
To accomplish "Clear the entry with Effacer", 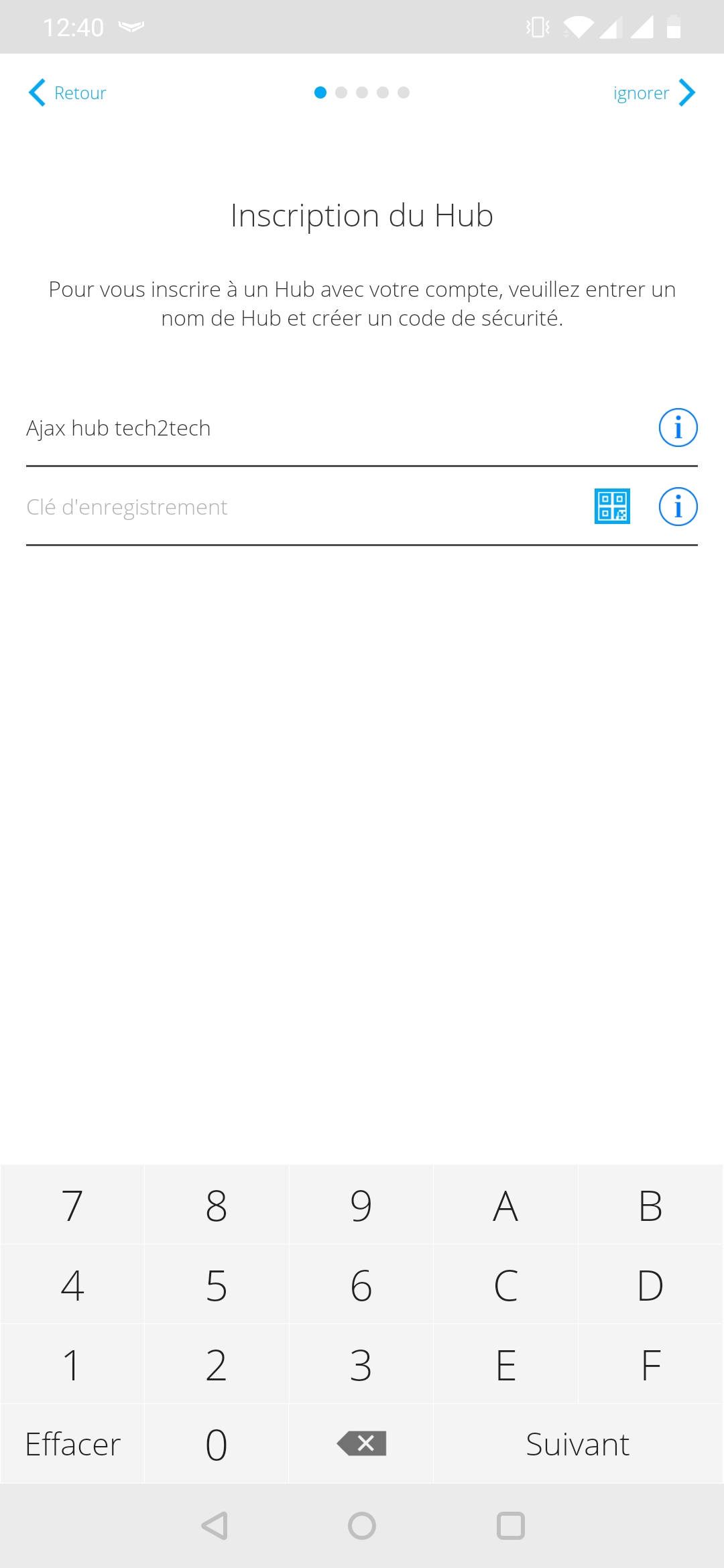I will point(72,1443).
